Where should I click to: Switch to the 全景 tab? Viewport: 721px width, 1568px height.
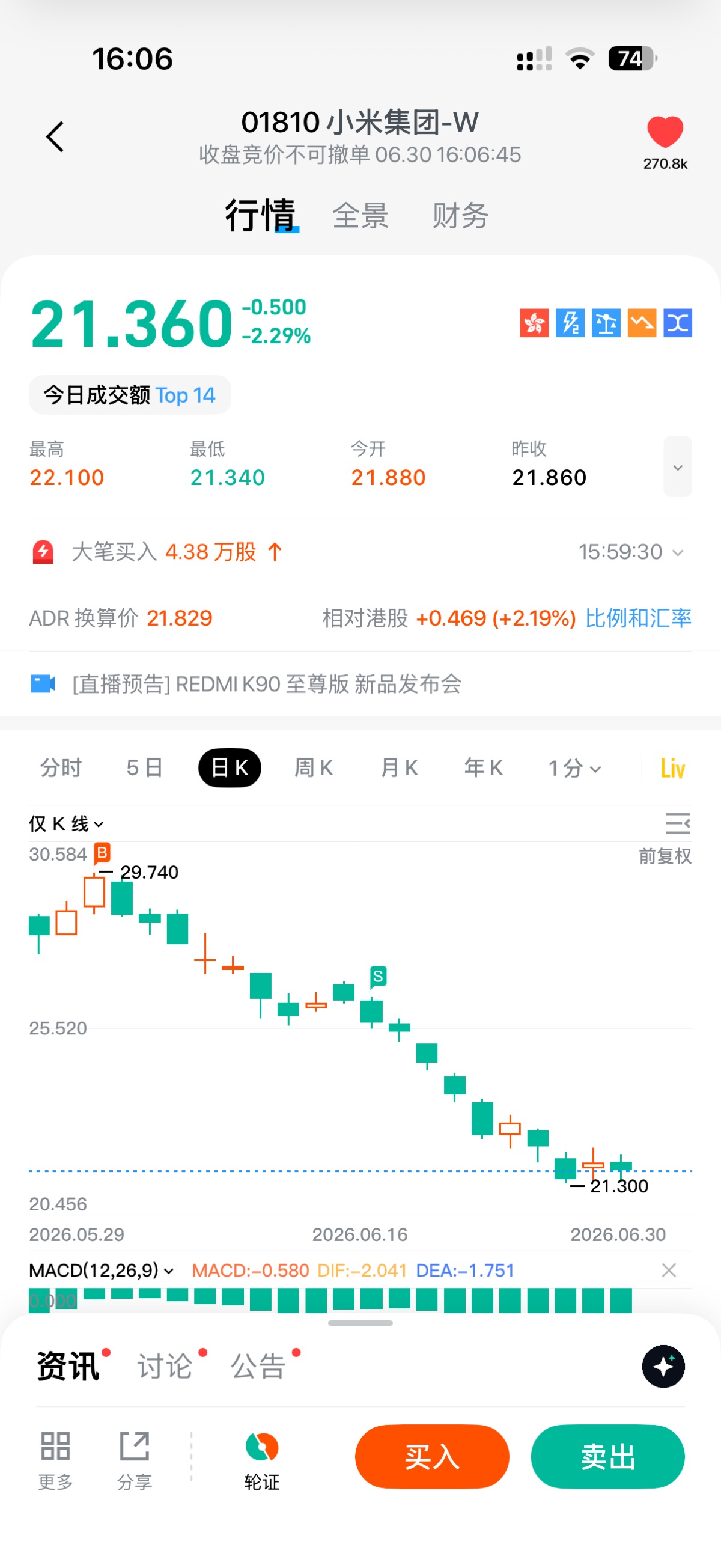(360, 216)
